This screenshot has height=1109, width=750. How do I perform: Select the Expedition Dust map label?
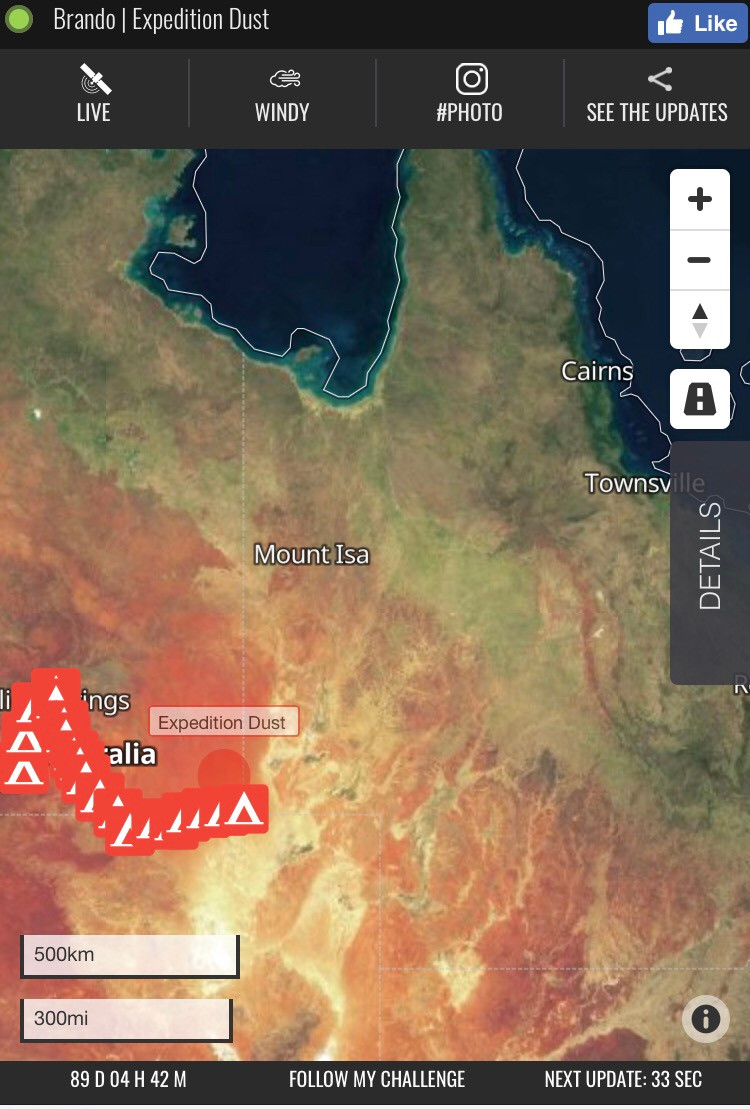pos(223,722)
